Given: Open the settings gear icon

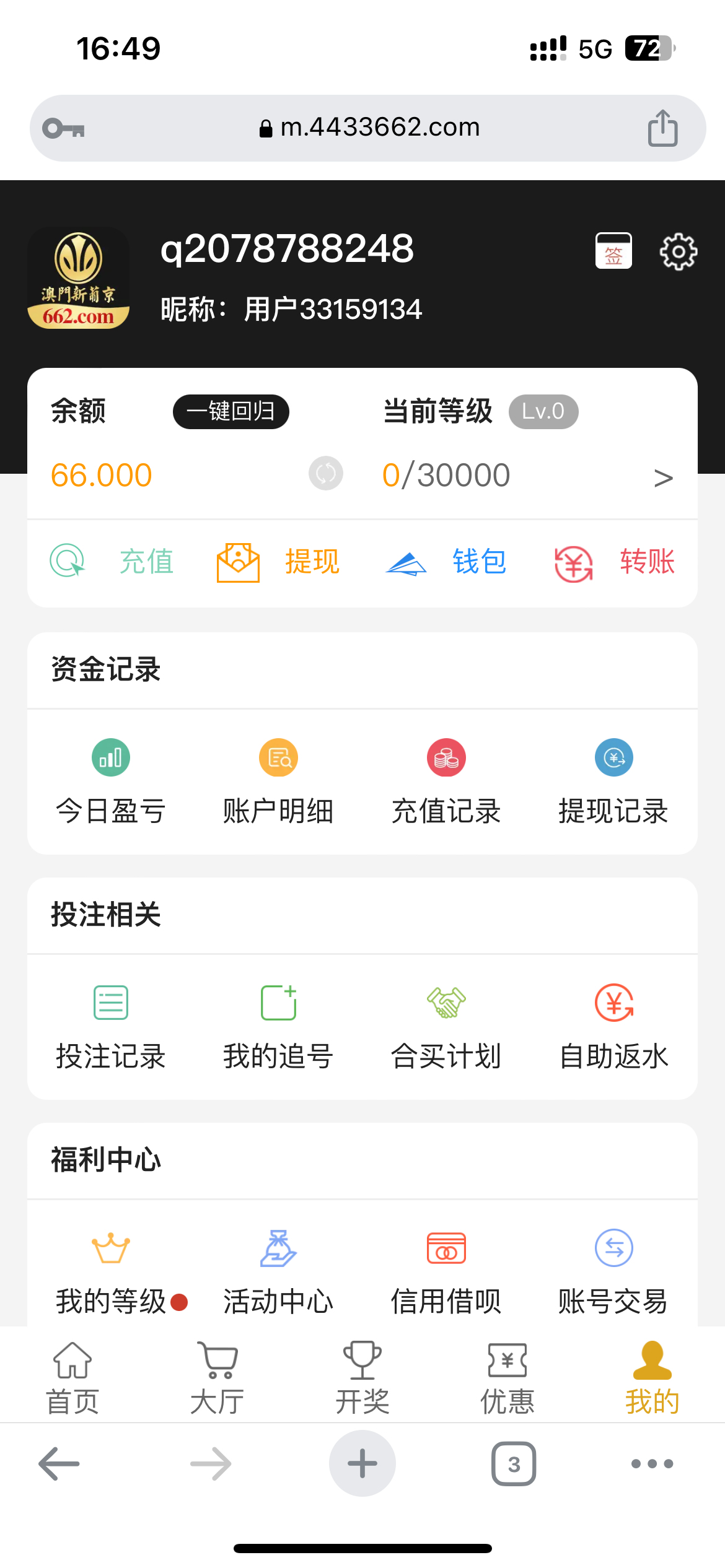Looking at the screenshot, I should [x=678, y=251].
